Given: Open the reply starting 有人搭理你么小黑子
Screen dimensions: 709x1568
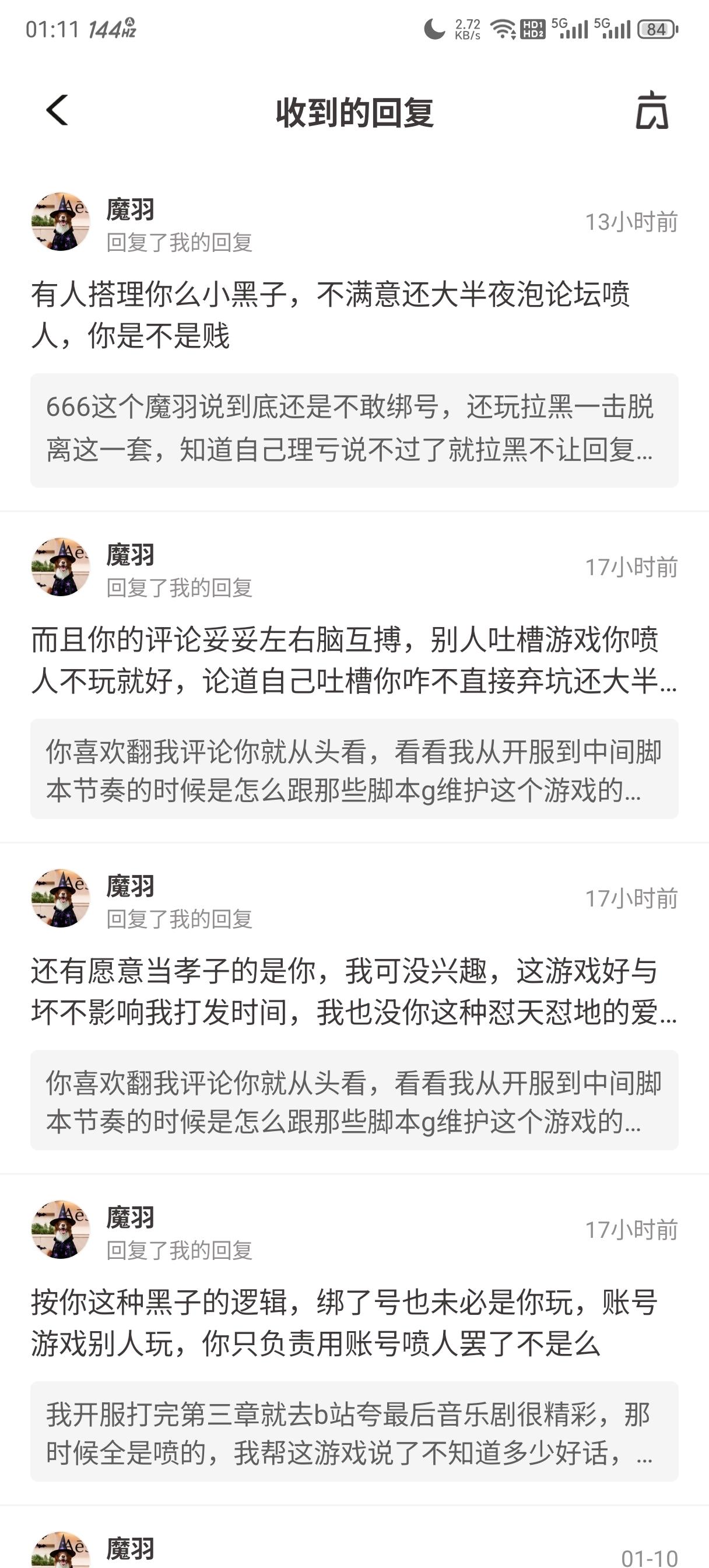Looking at the screenshot, I should point(330,314).
